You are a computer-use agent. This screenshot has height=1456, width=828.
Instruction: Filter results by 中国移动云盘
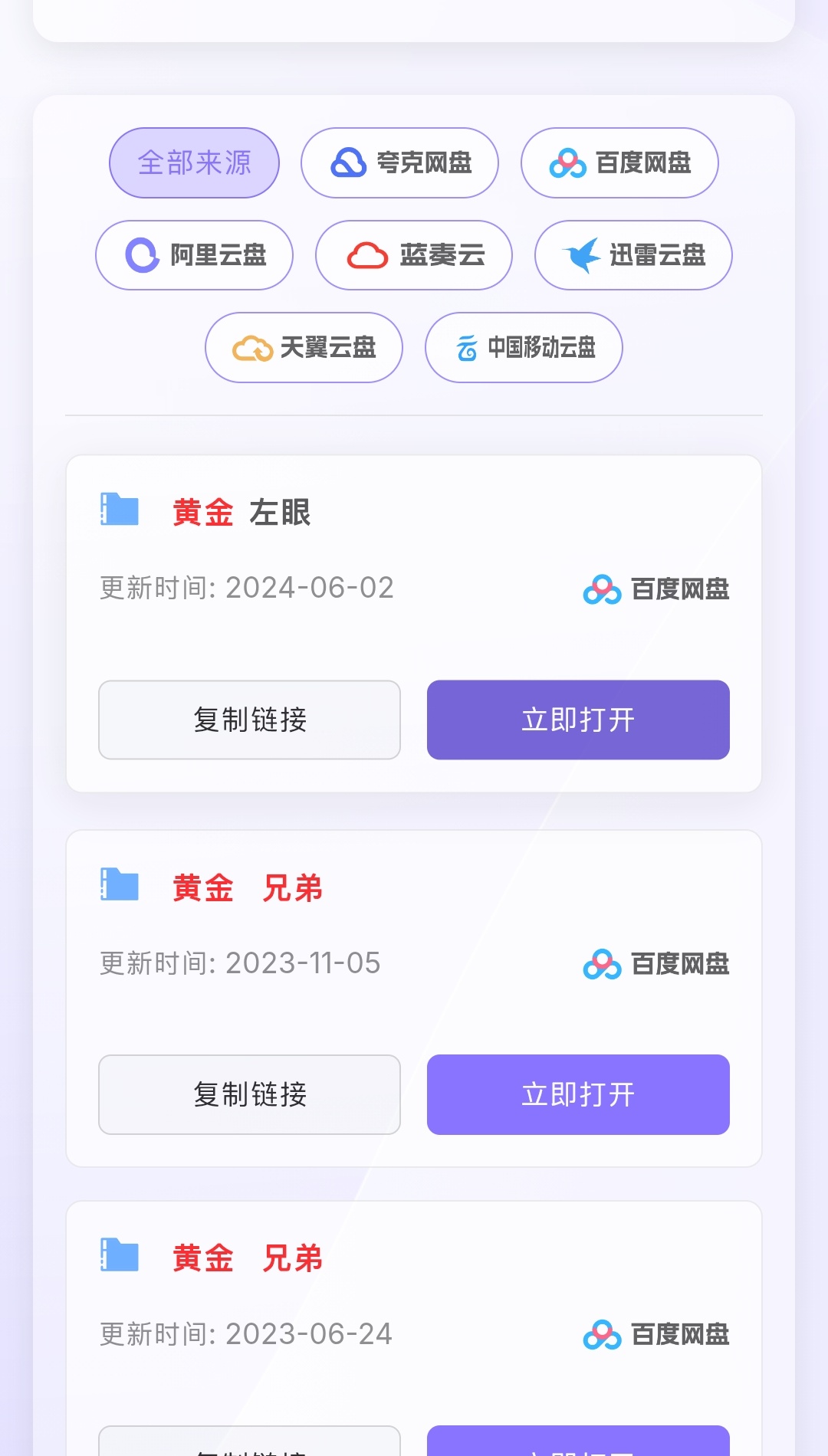(524, 347)
